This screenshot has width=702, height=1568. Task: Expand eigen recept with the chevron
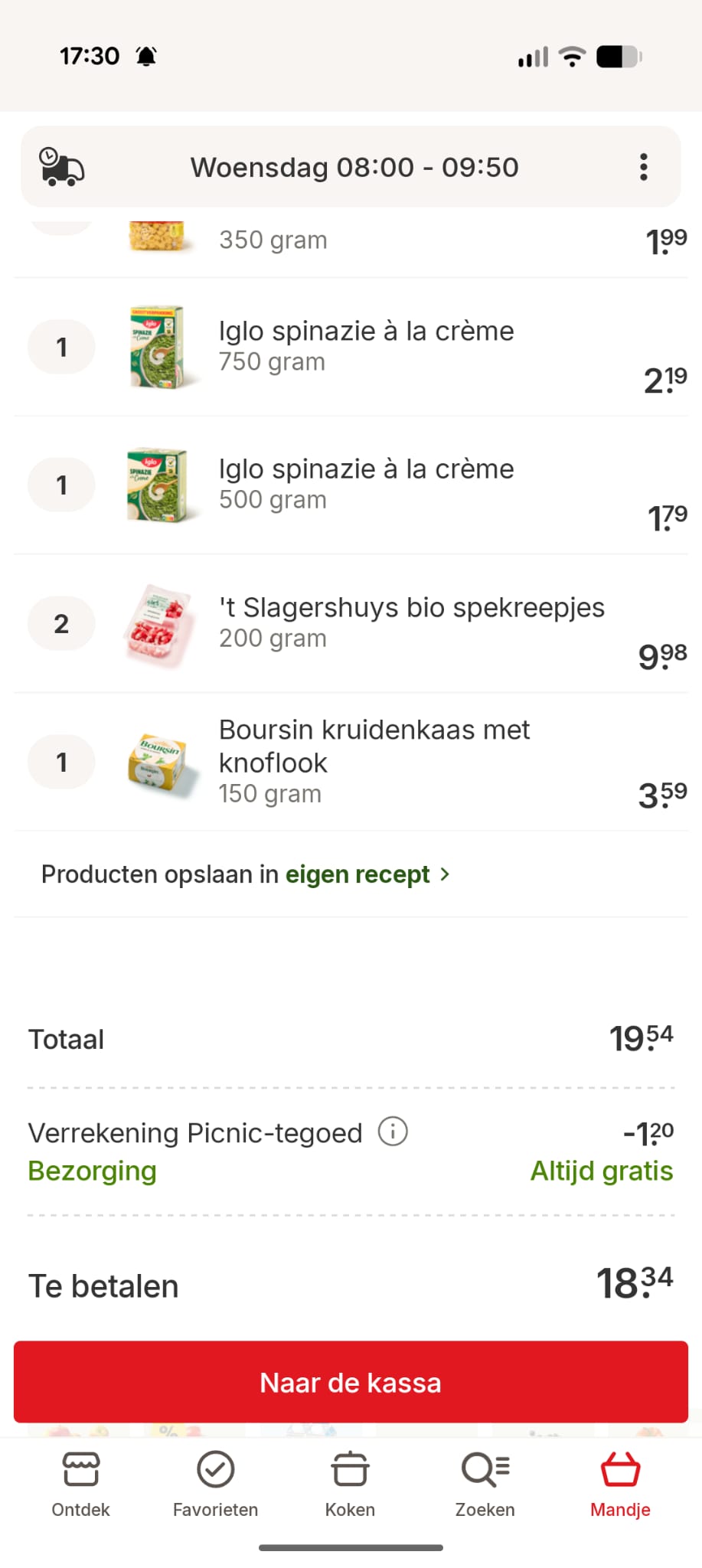(x=446, y=874)
